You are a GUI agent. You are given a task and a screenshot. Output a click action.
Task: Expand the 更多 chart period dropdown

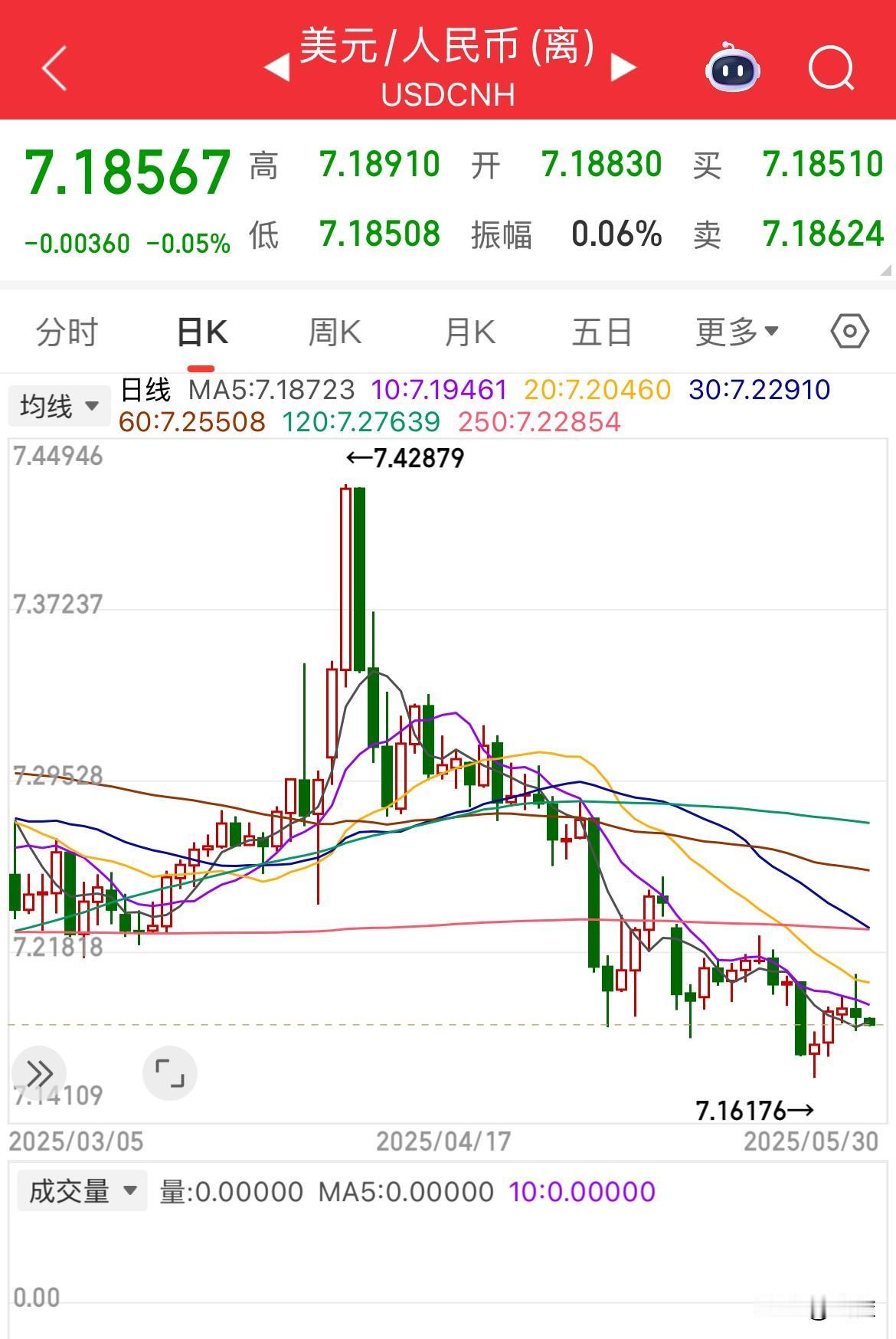[737, 332]
